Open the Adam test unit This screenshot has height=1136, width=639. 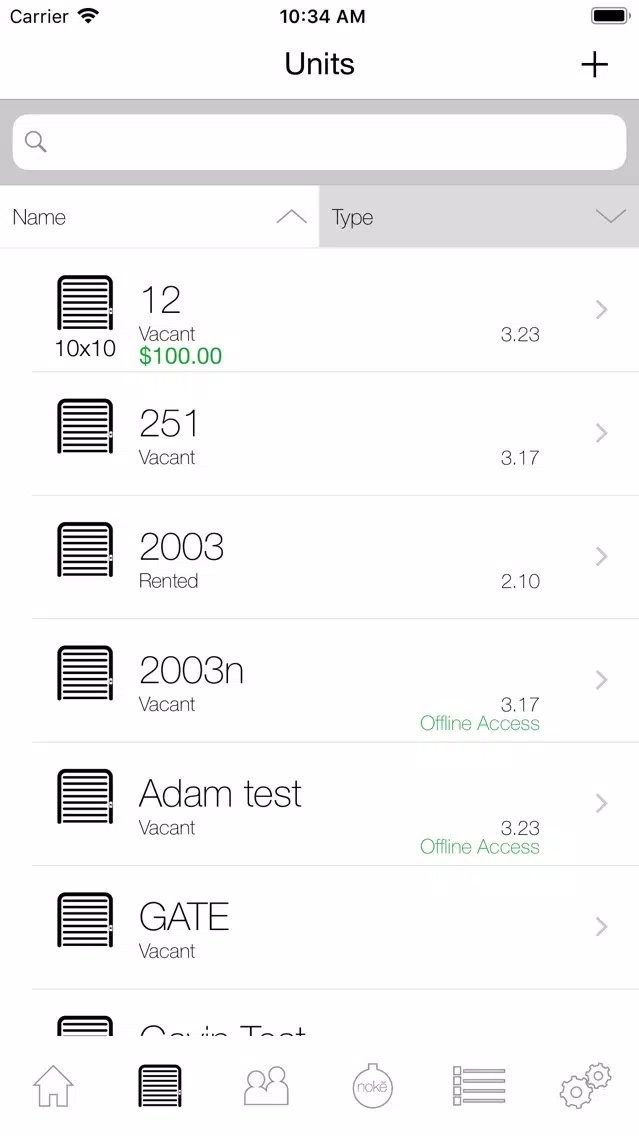320,803
